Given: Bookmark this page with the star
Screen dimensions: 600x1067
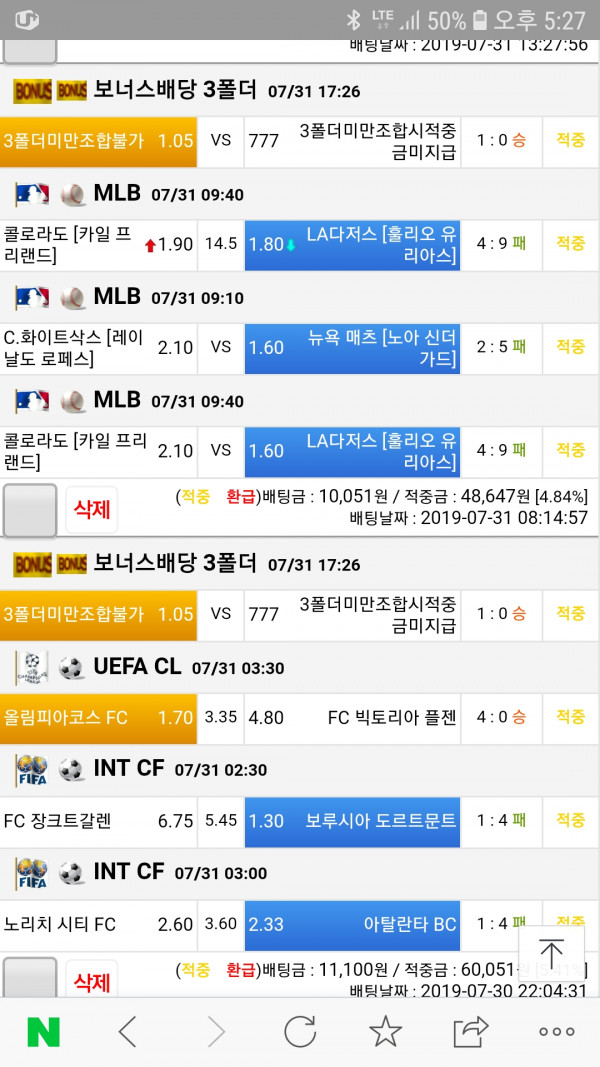Looking at the screenshot, I should tap(385, 1031).
